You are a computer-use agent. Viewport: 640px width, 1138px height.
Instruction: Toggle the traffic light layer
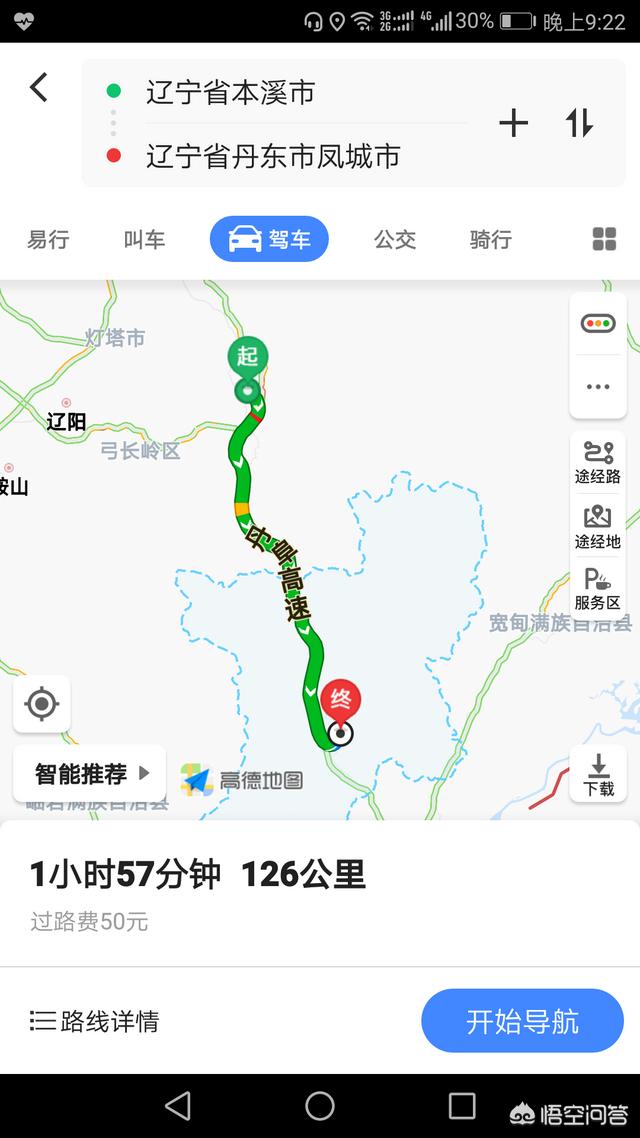(598, 324)
